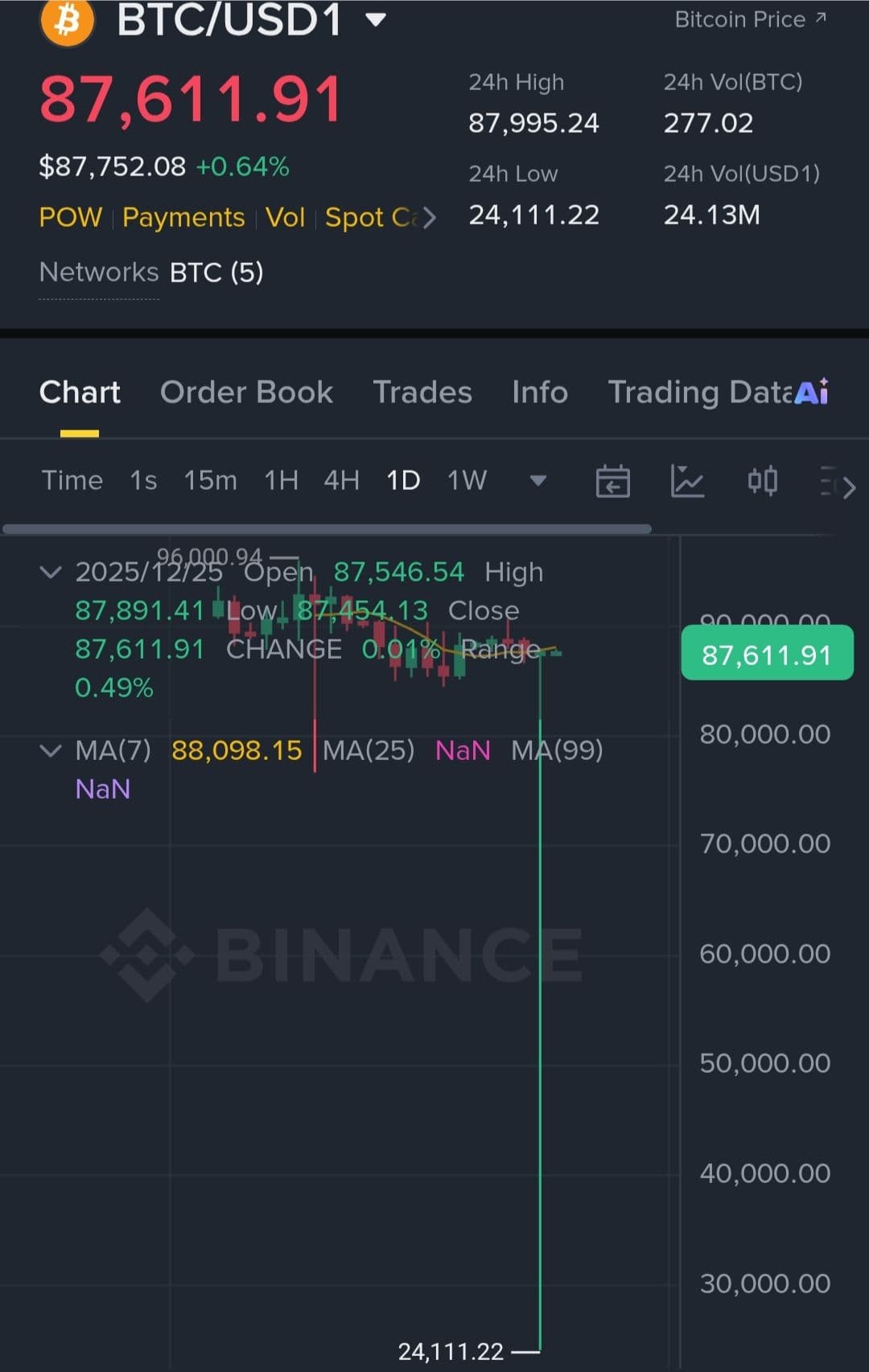This screenshot has height=1372, width=869.
Task: Click the Bitcoin logo next to BTC/USD1
Action: pos(68,22)
